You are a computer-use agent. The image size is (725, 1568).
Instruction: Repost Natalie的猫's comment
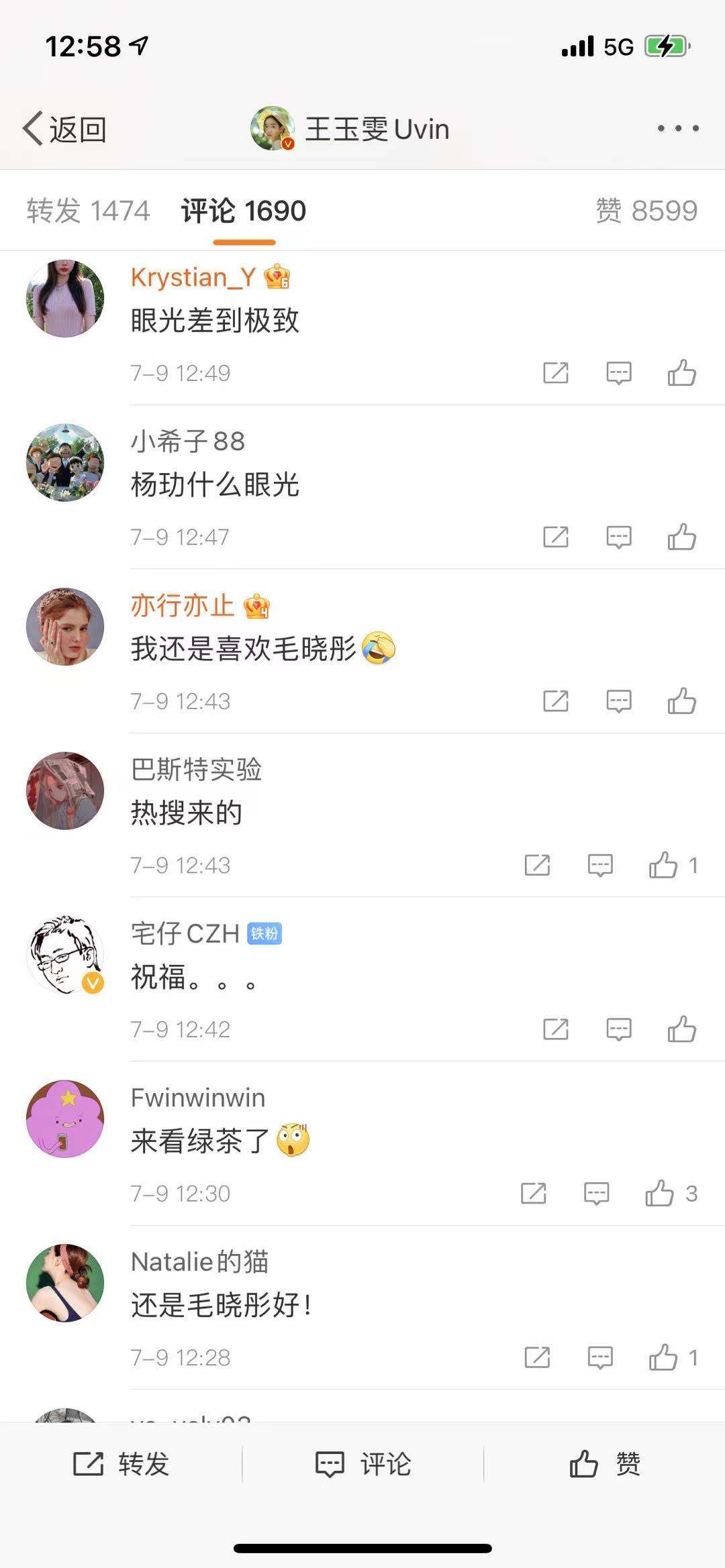(x=536, y=1358)
